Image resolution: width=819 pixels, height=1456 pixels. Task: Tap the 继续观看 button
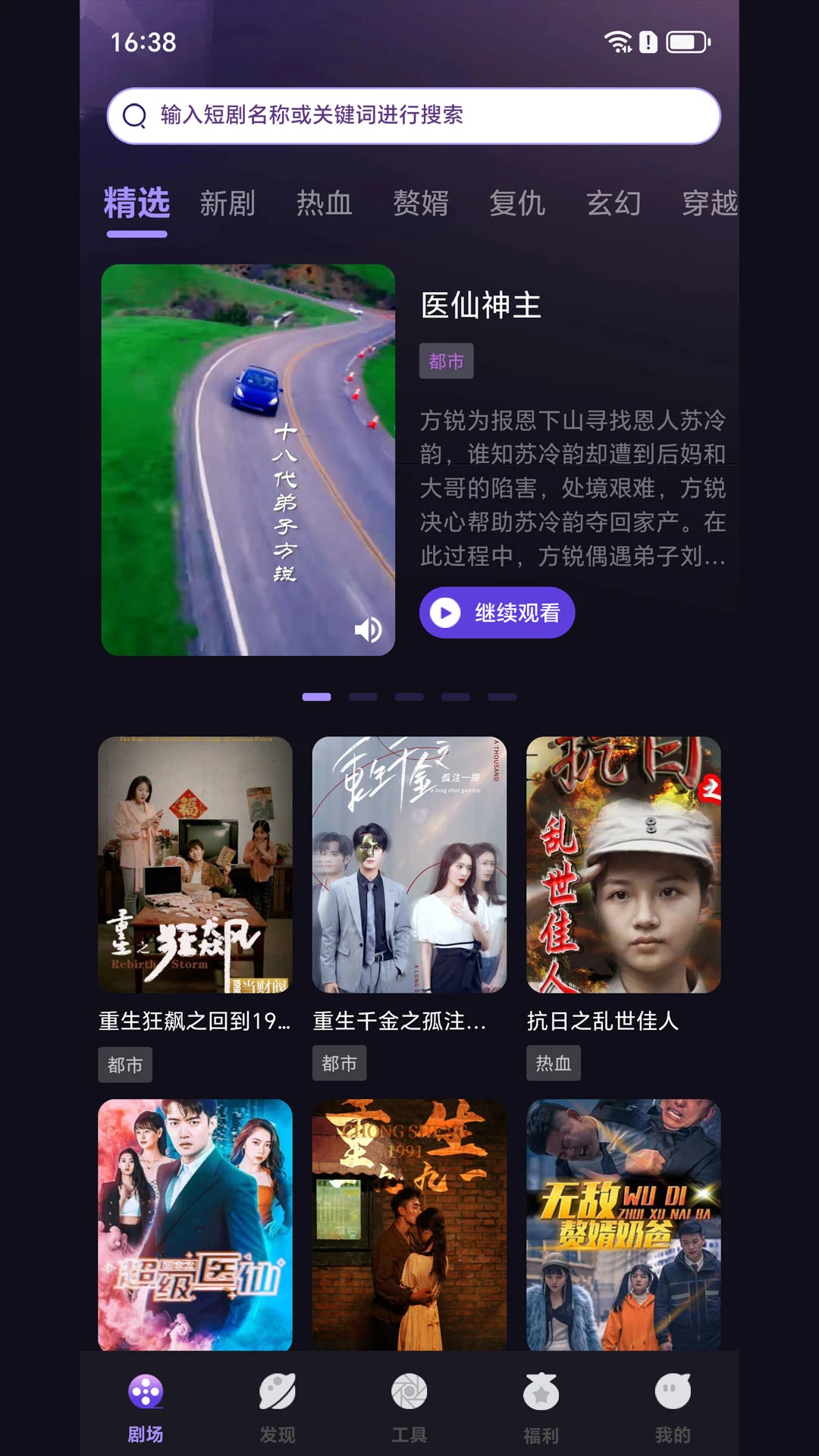click(497, 613)
